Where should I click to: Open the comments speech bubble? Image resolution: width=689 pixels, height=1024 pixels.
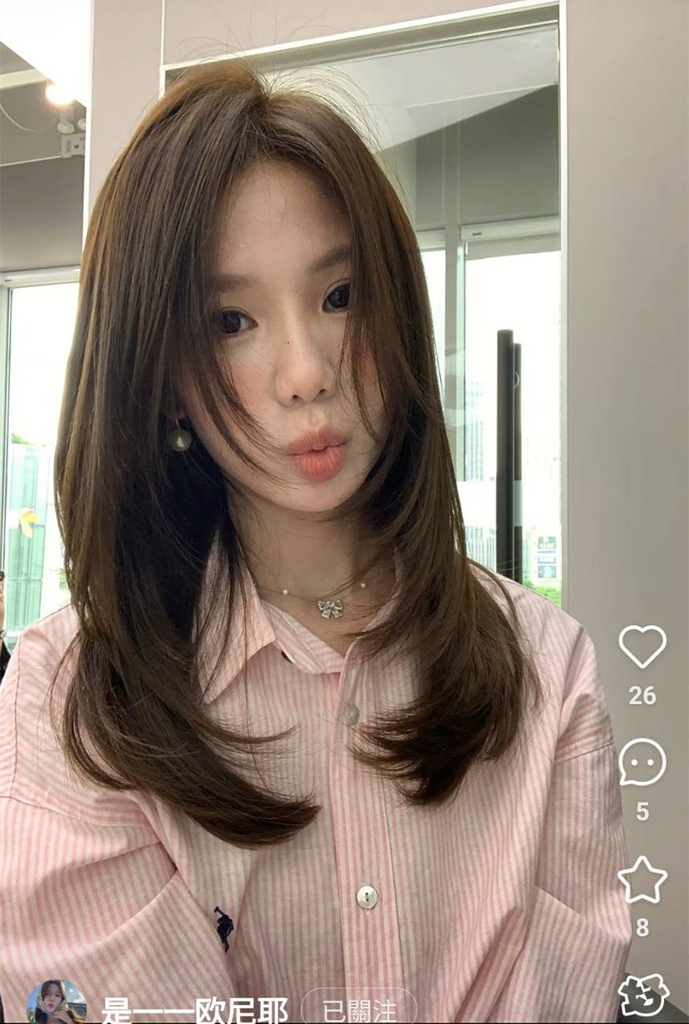tap(642, 763)
